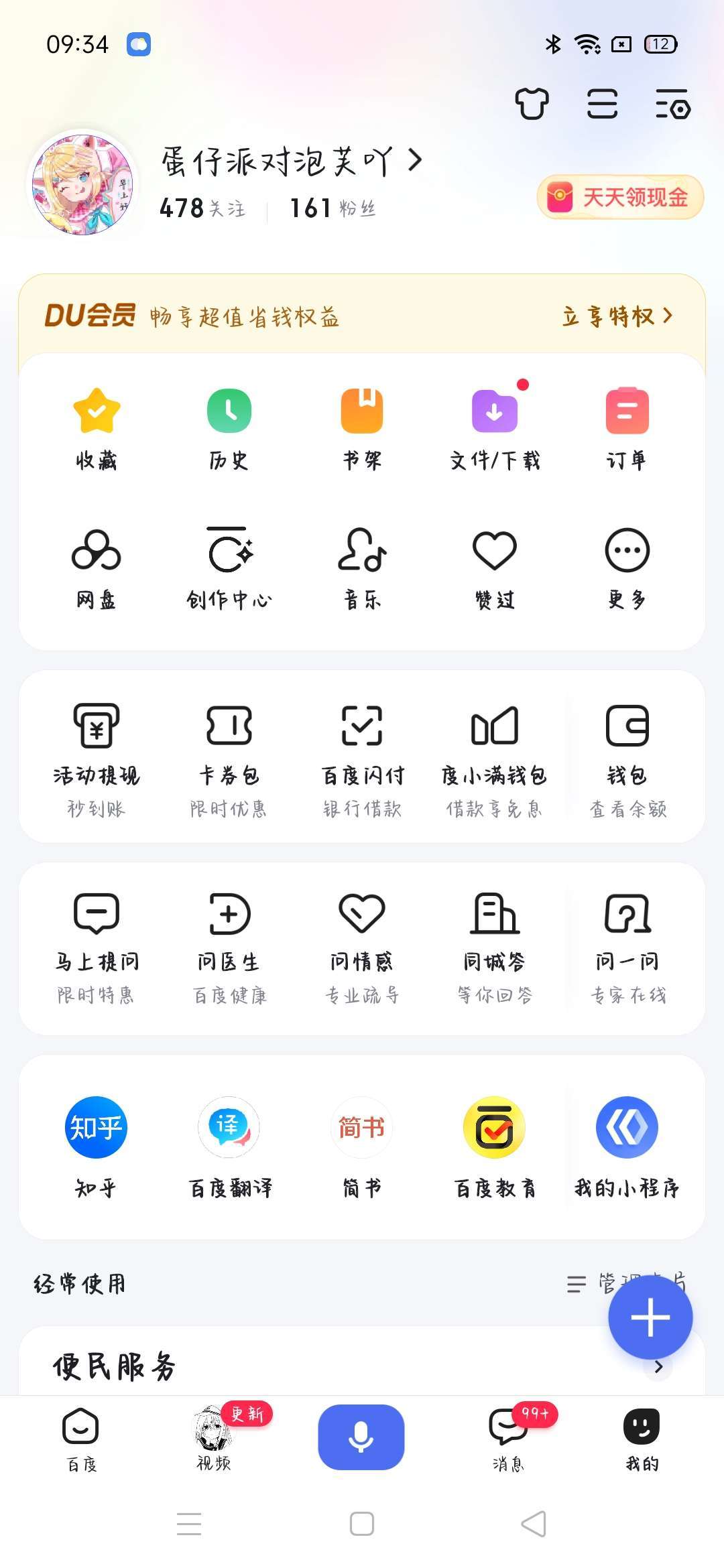Tap the 天天领现金 button

pos(620,197)
